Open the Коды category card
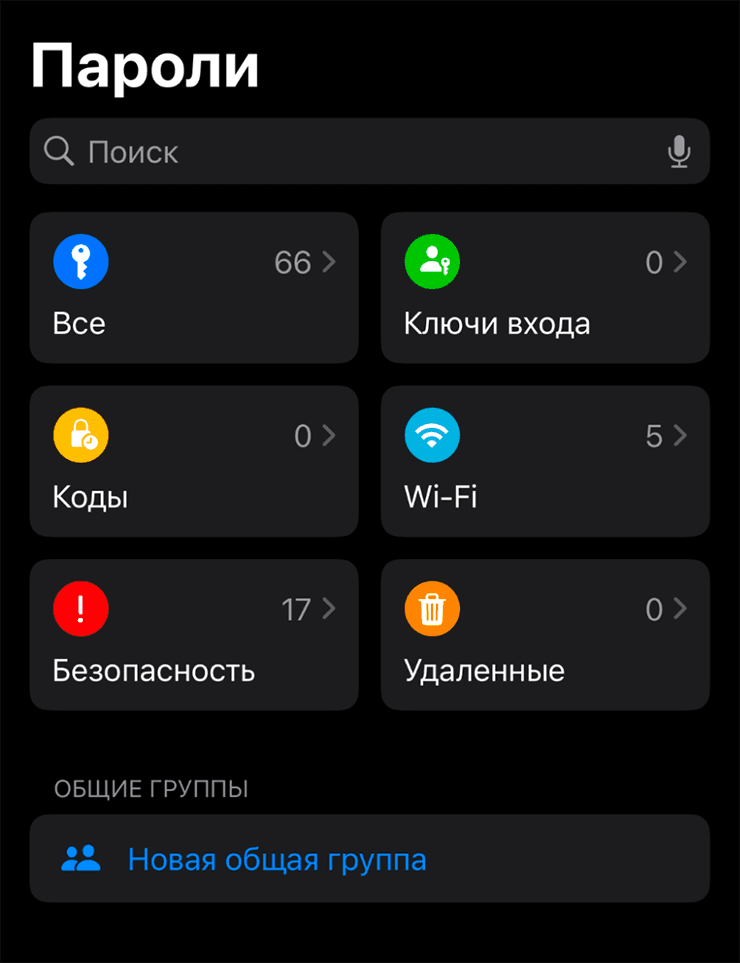This screenshot has height=963, width=740. tap(194, 461)
